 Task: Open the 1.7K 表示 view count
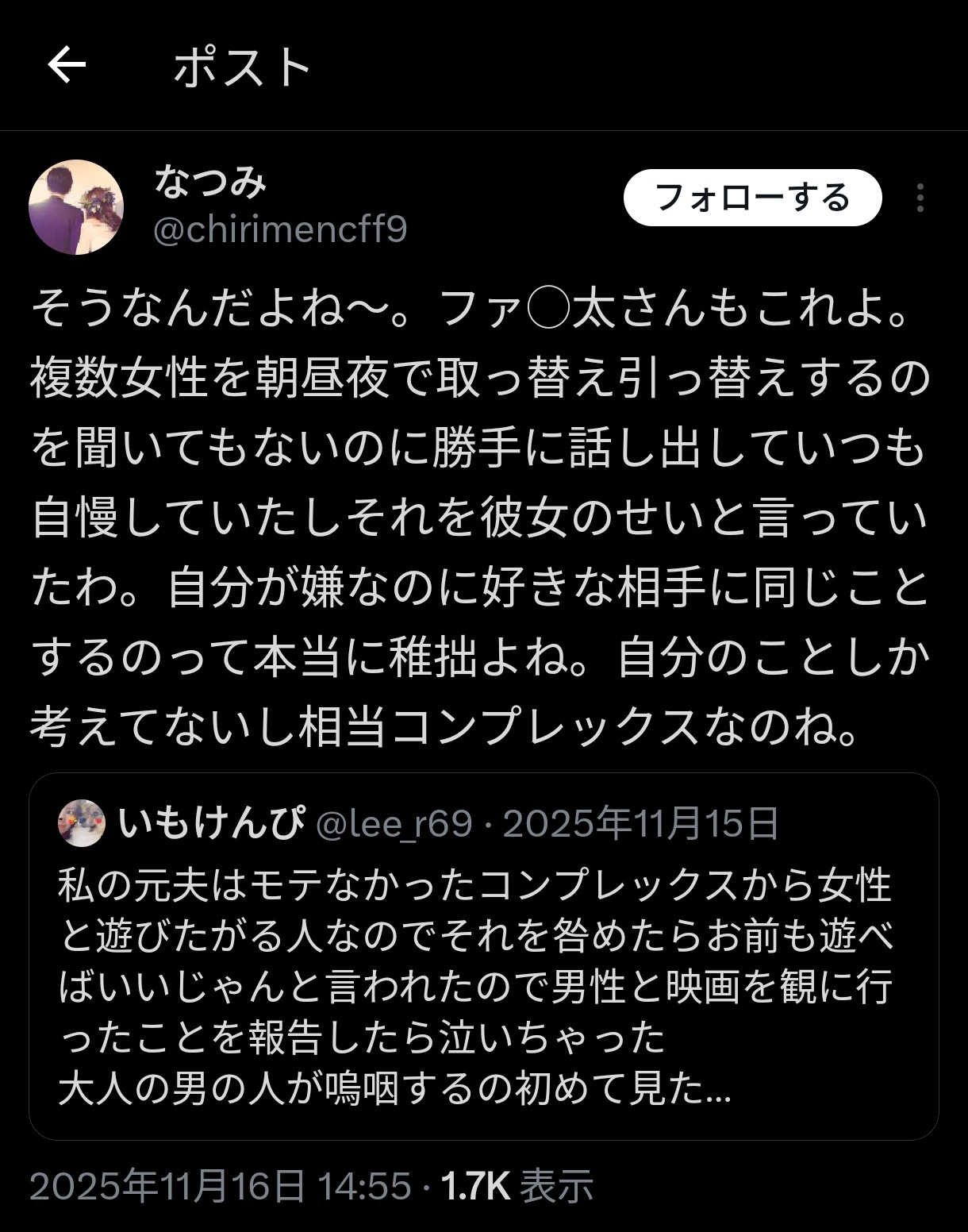coord(517,1186)
